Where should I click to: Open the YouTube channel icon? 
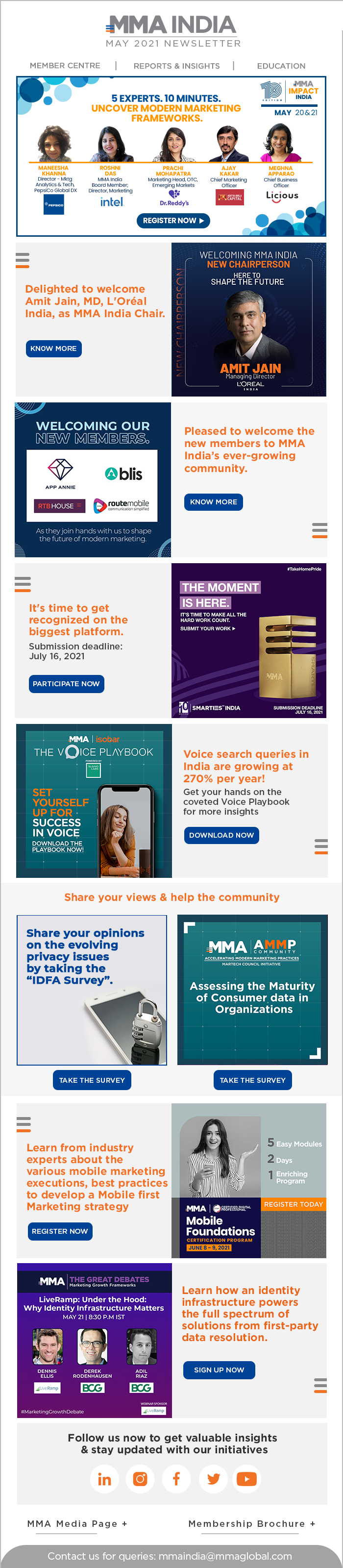tap(246, 1479)
